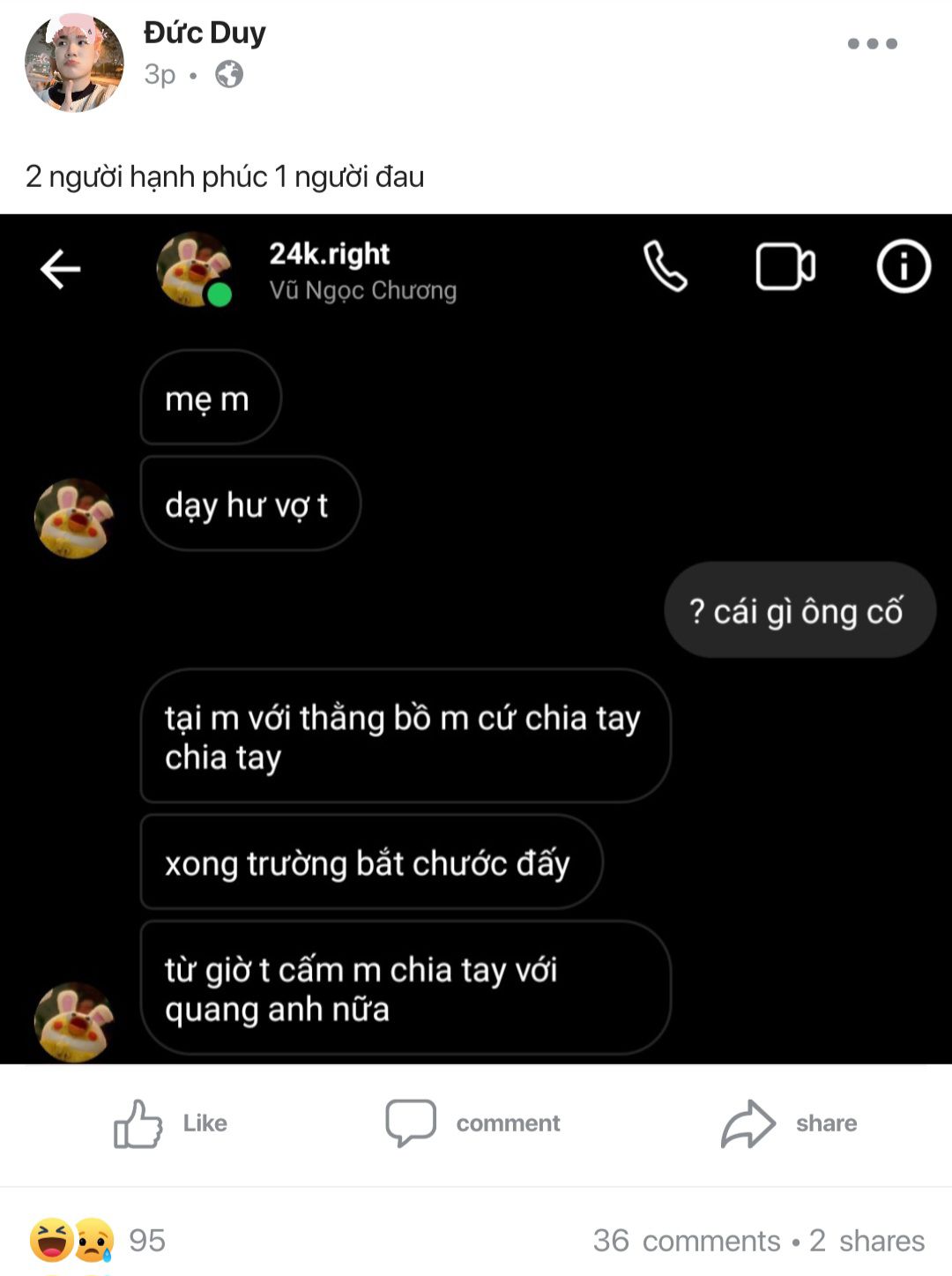952x1276 pixels.
Task: See the 2 shares
Action: point(867,1241)
